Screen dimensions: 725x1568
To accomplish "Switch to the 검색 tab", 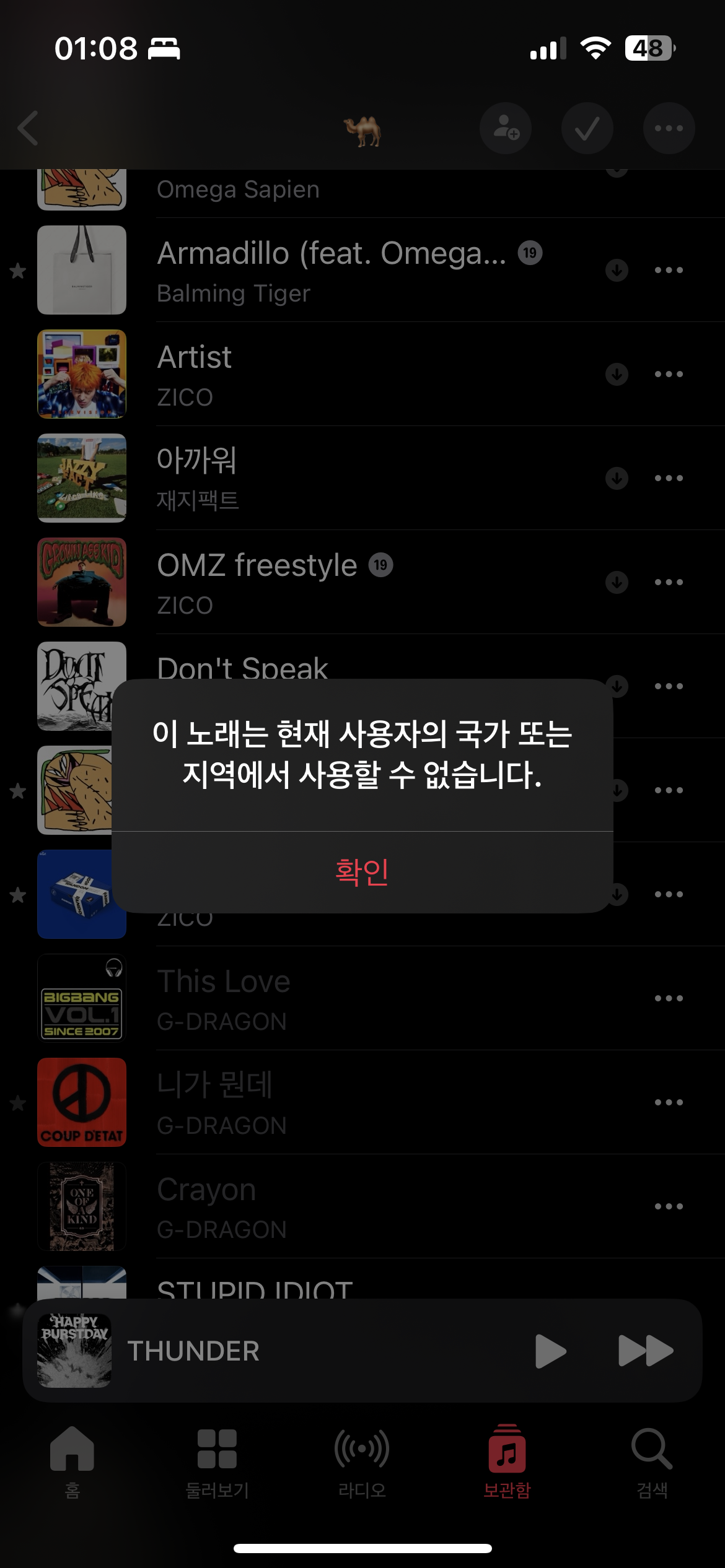I will click(652, 1463).
